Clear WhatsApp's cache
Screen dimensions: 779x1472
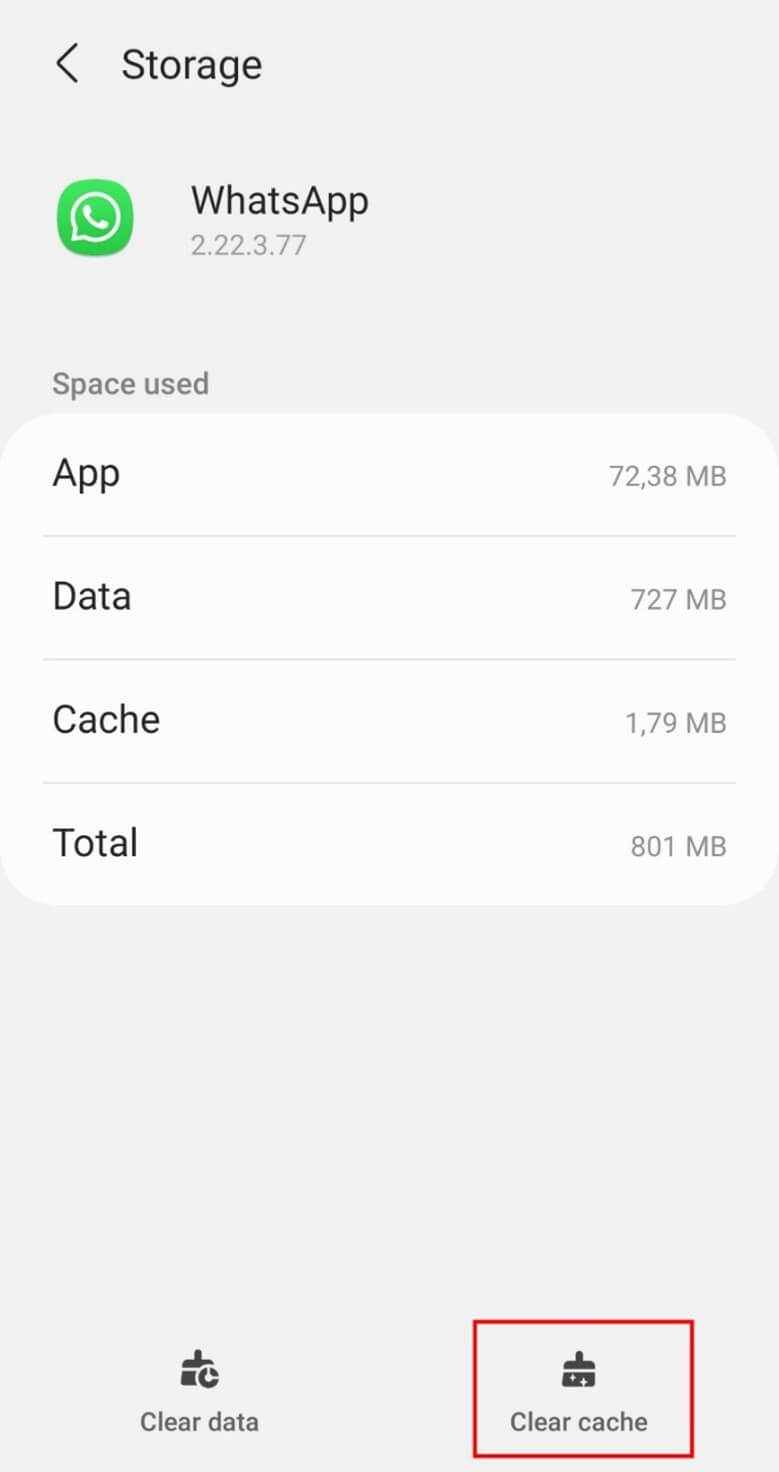click(x=579, y=1390)
